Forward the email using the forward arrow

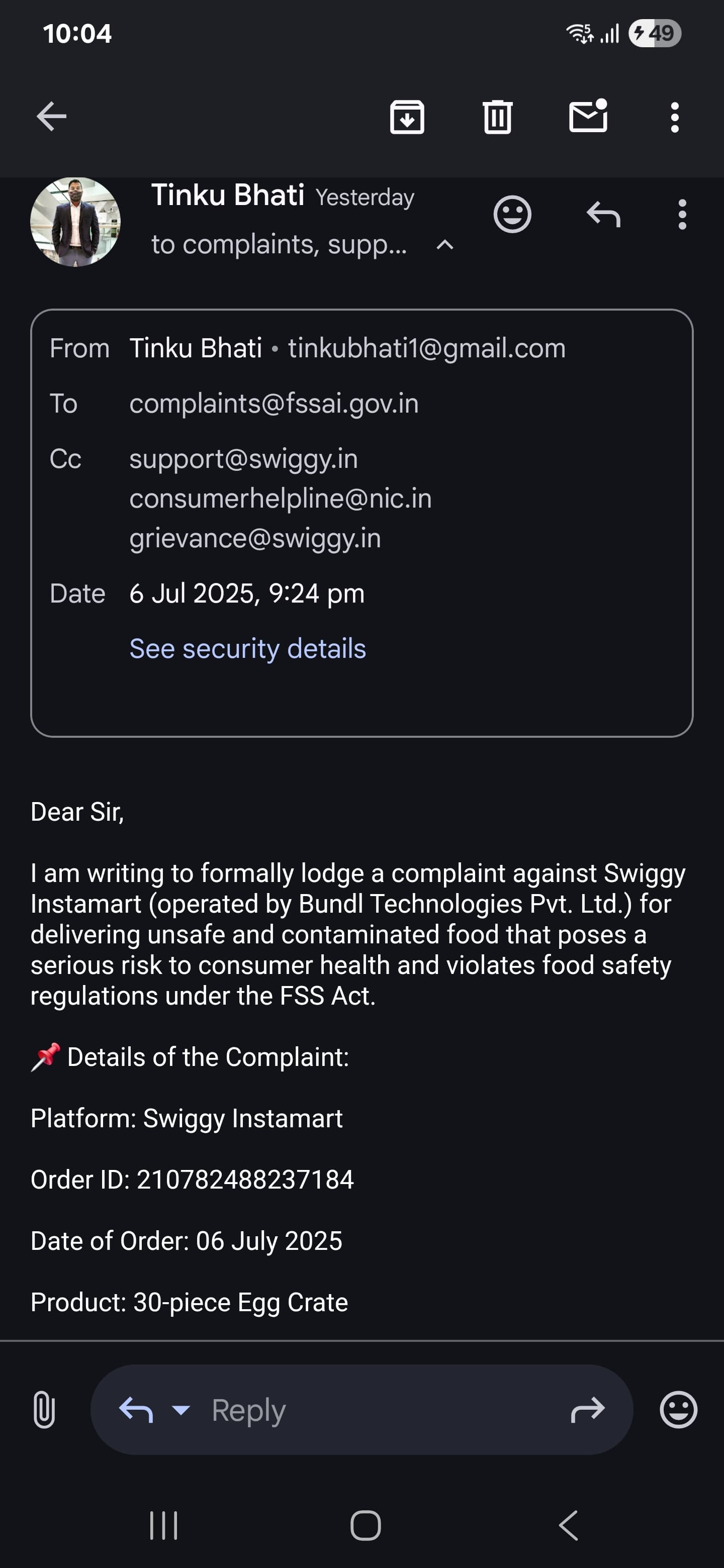click(588, 1409)
